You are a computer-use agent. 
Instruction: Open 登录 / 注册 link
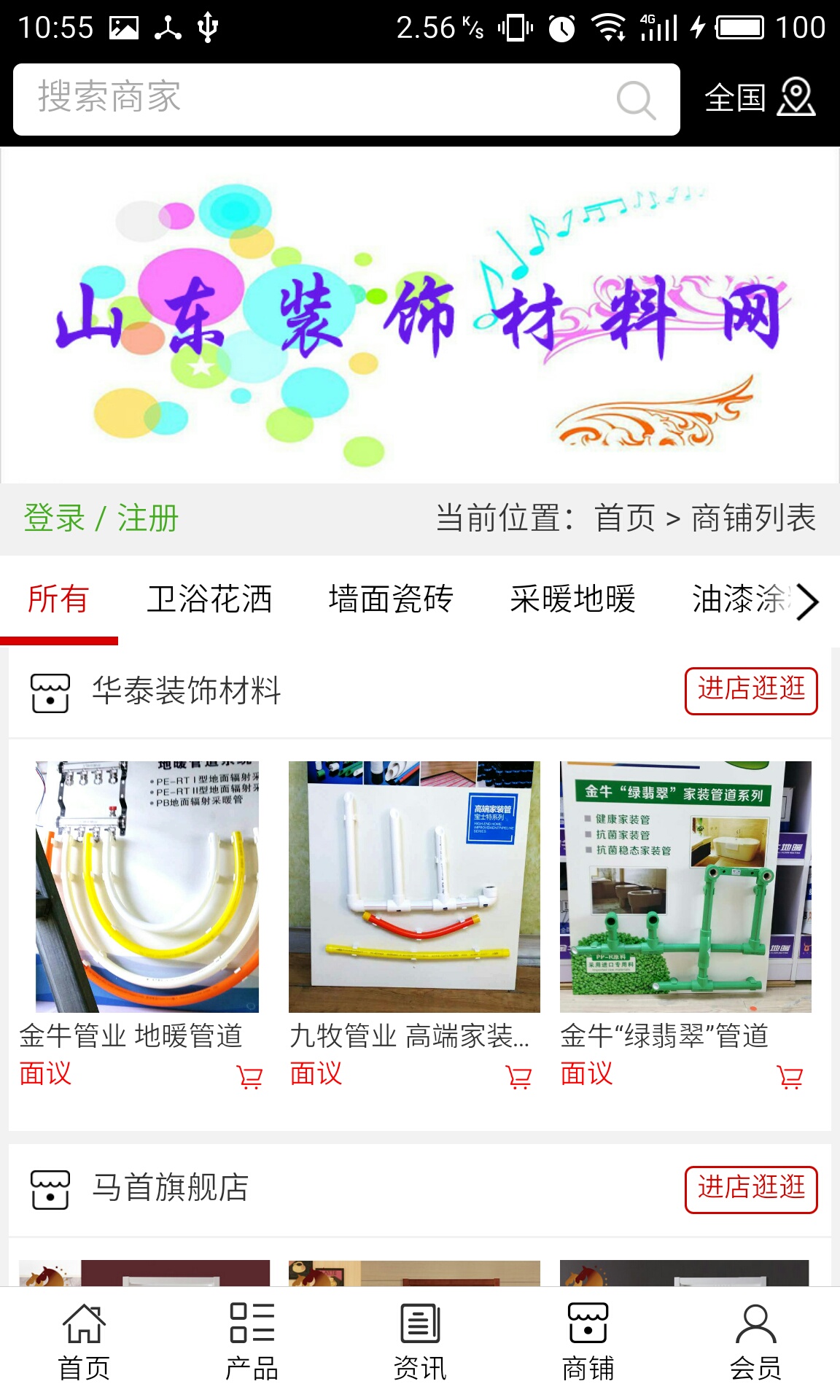pyautogui.click(x=101, y=518)
